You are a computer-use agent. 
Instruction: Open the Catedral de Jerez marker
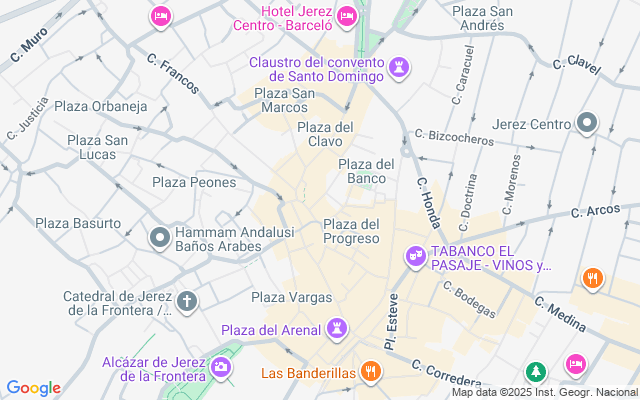(186, 302)
